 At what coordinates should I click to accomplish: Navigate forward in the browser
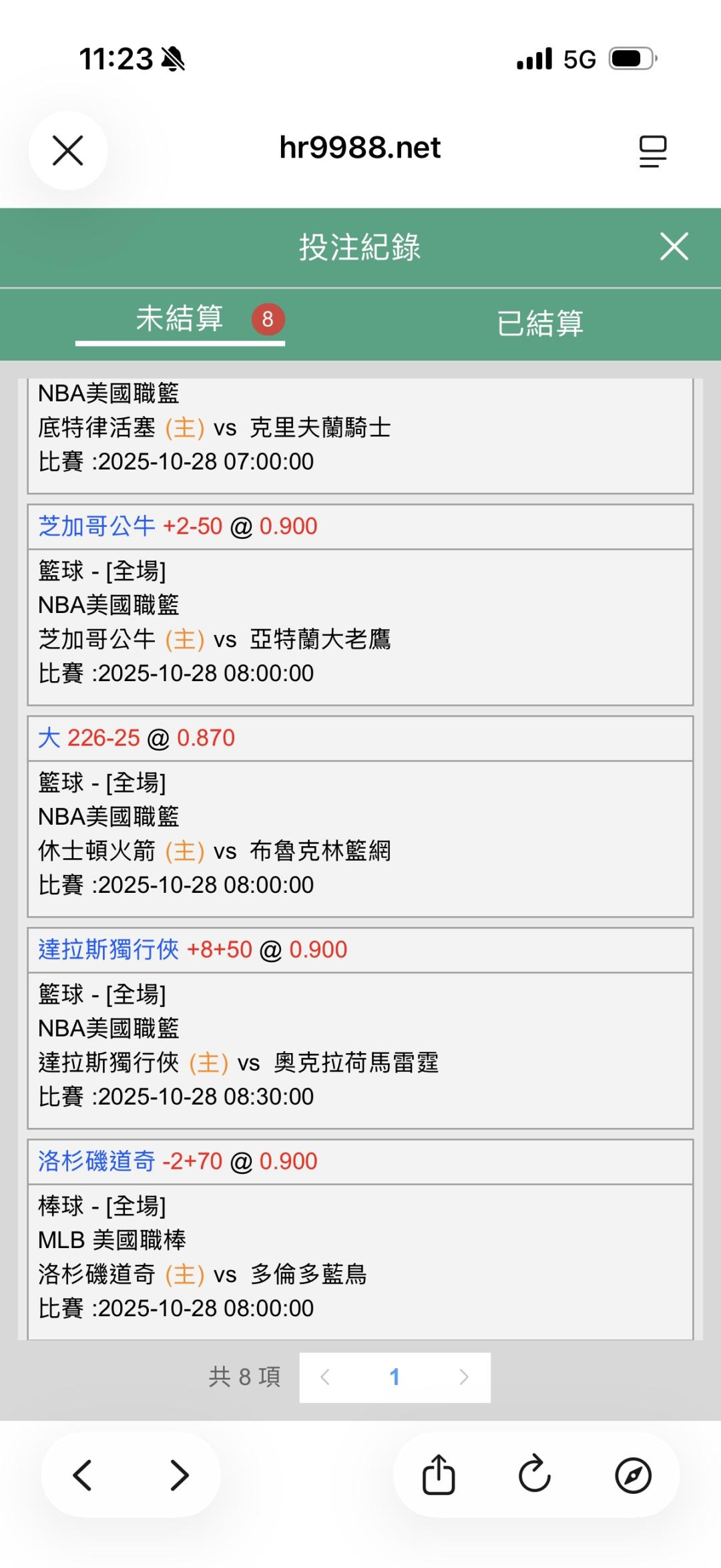(x=179, y=1475)
